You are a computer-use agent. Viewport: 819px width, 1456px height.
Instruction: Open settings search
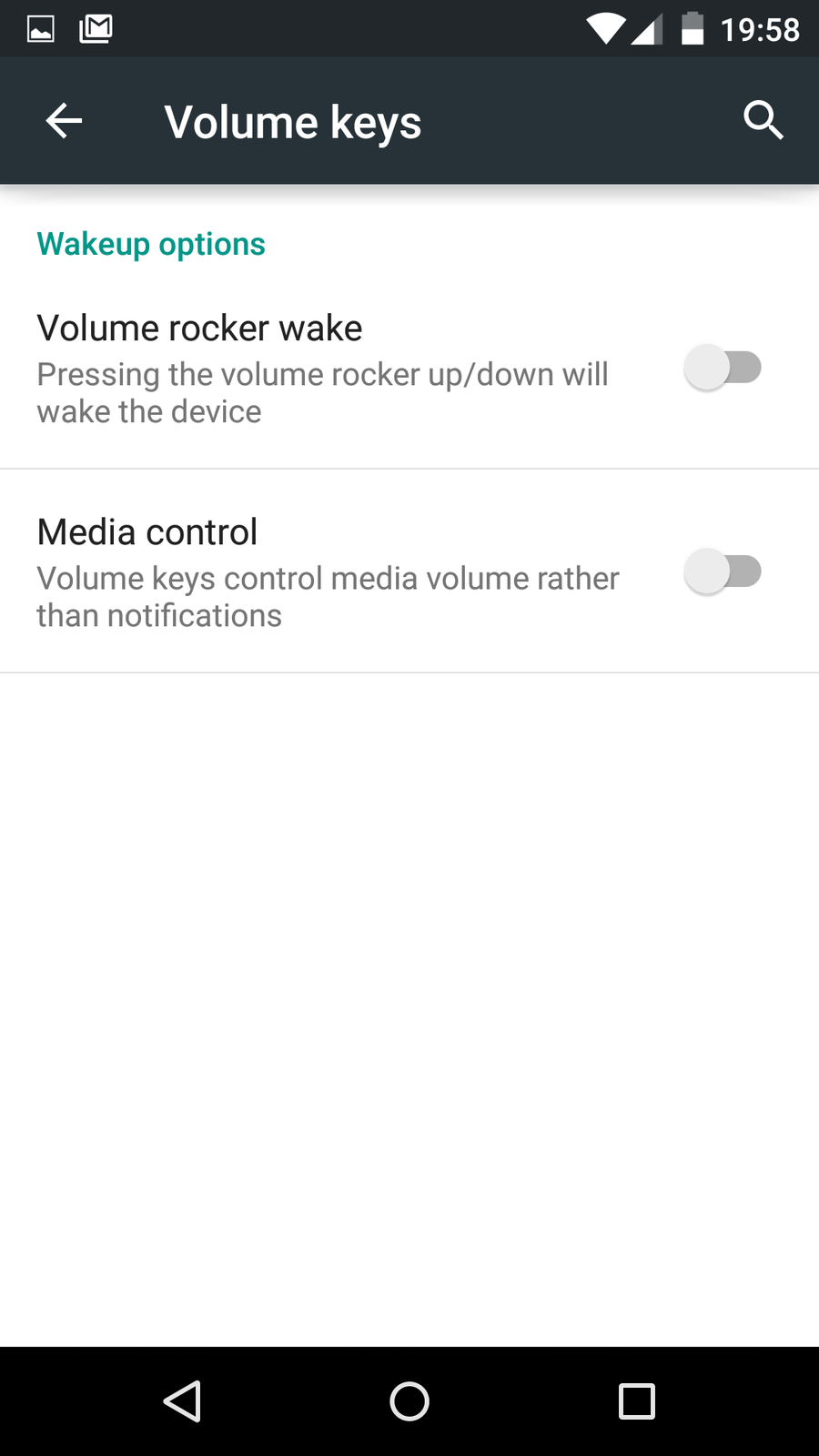click(763, 120)
